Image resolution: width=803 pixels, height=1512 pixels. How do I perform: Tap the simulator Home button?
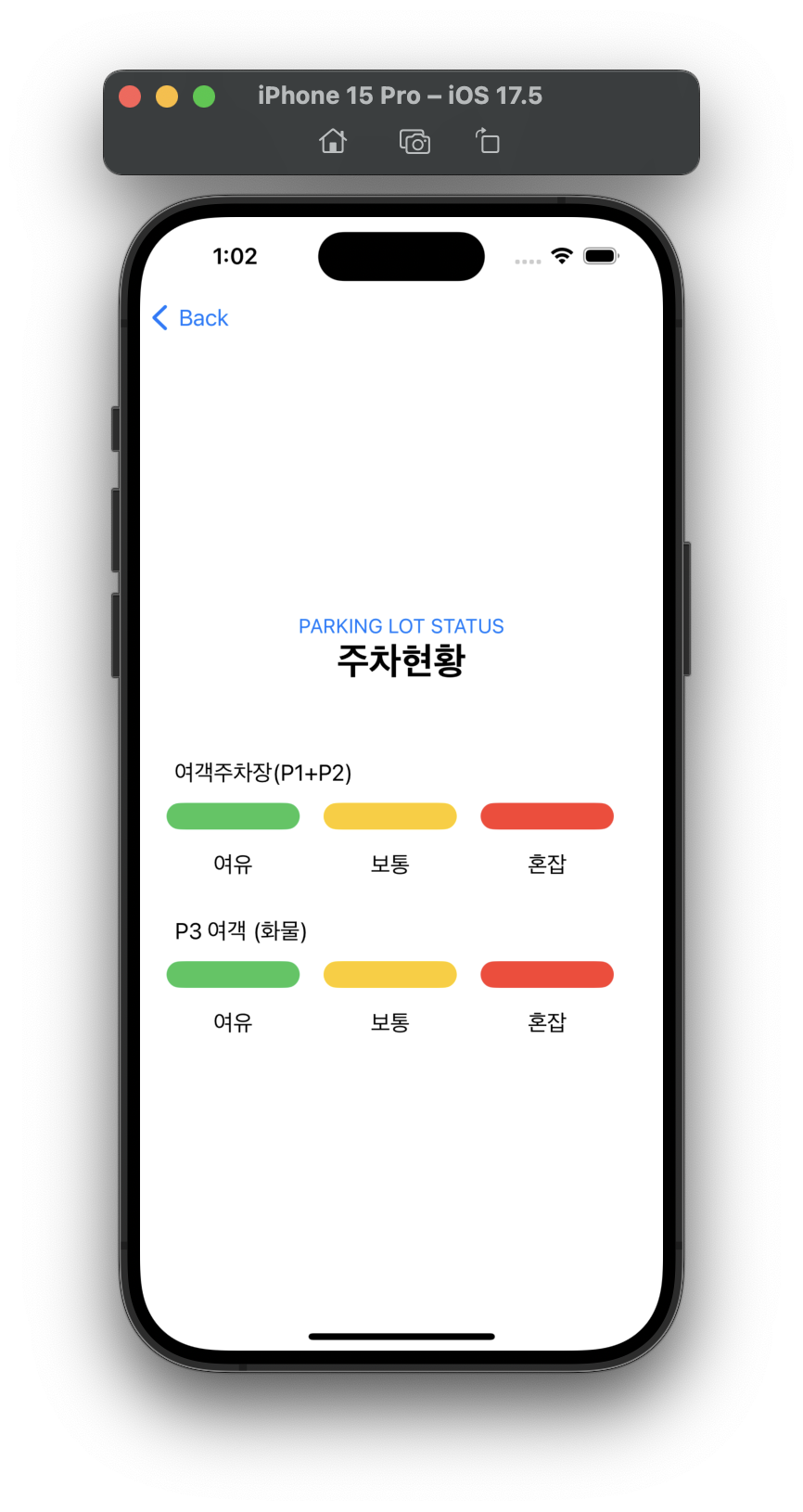pos(333,142)
